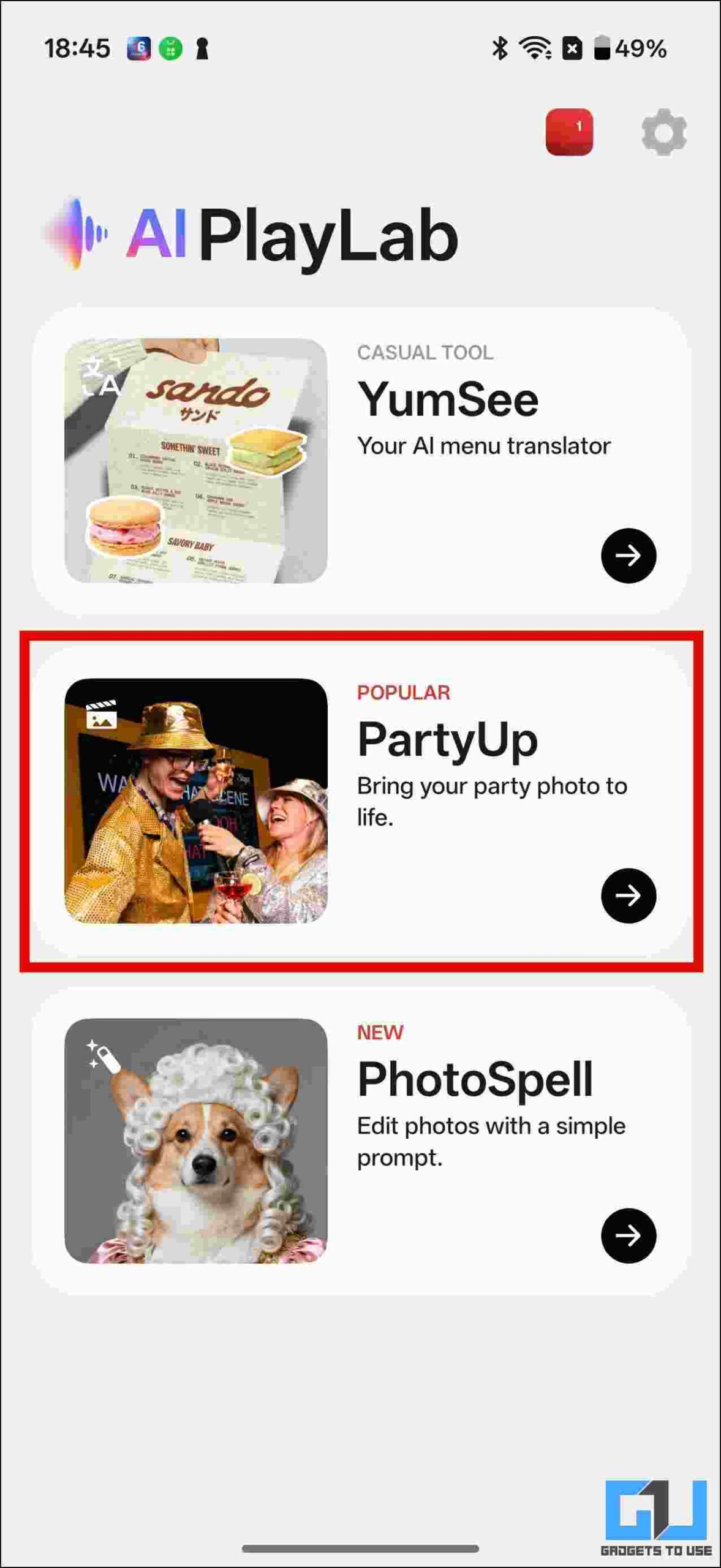Open the red notification badge icon
The height and width of the screenshot is (1568, 721).
[x=569, y=132]
